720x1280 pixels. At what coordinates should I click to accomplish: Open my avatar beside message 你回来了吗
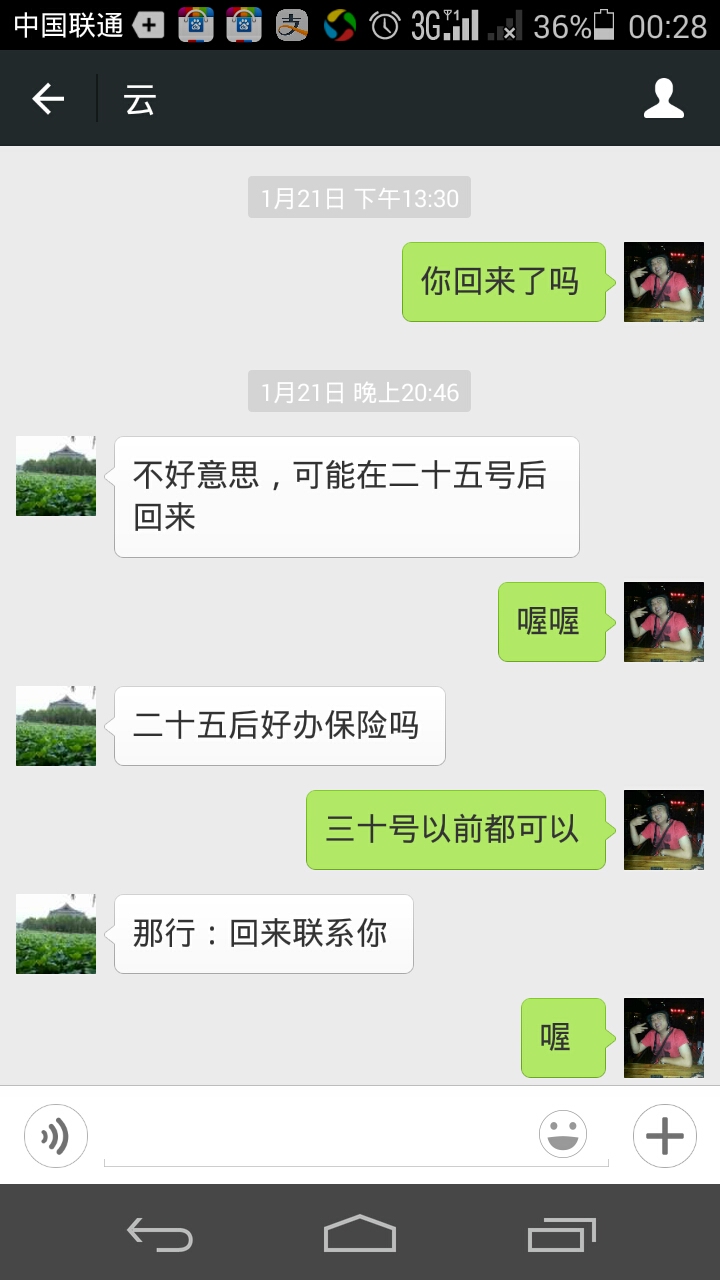point(664,282)
